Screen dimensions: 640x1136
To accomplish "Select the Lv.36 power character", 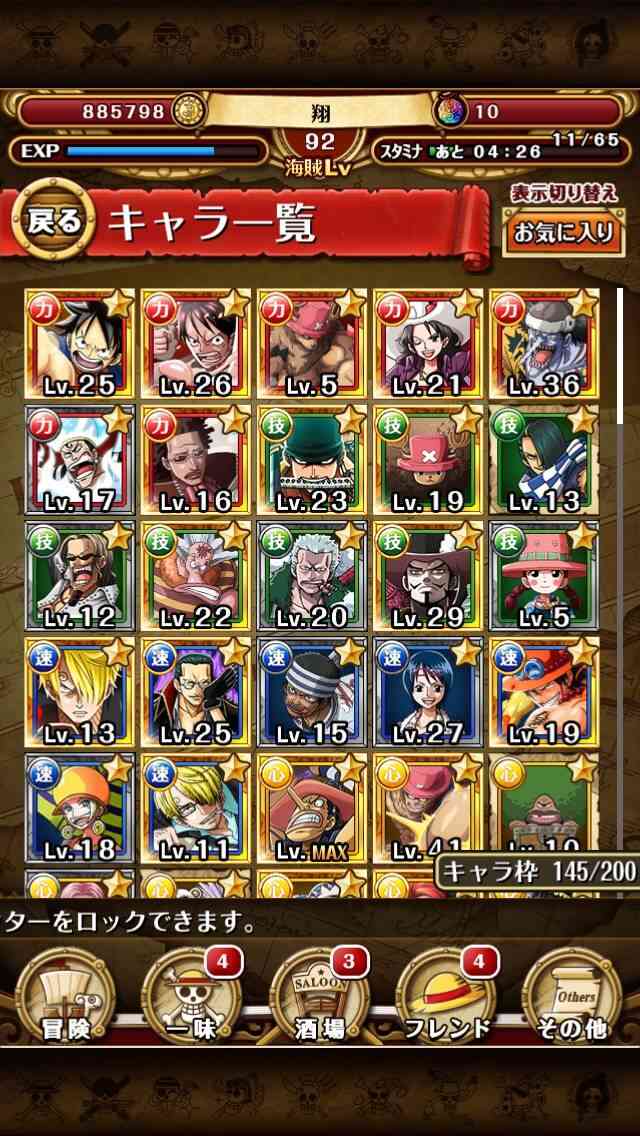I will pos(544,343).
